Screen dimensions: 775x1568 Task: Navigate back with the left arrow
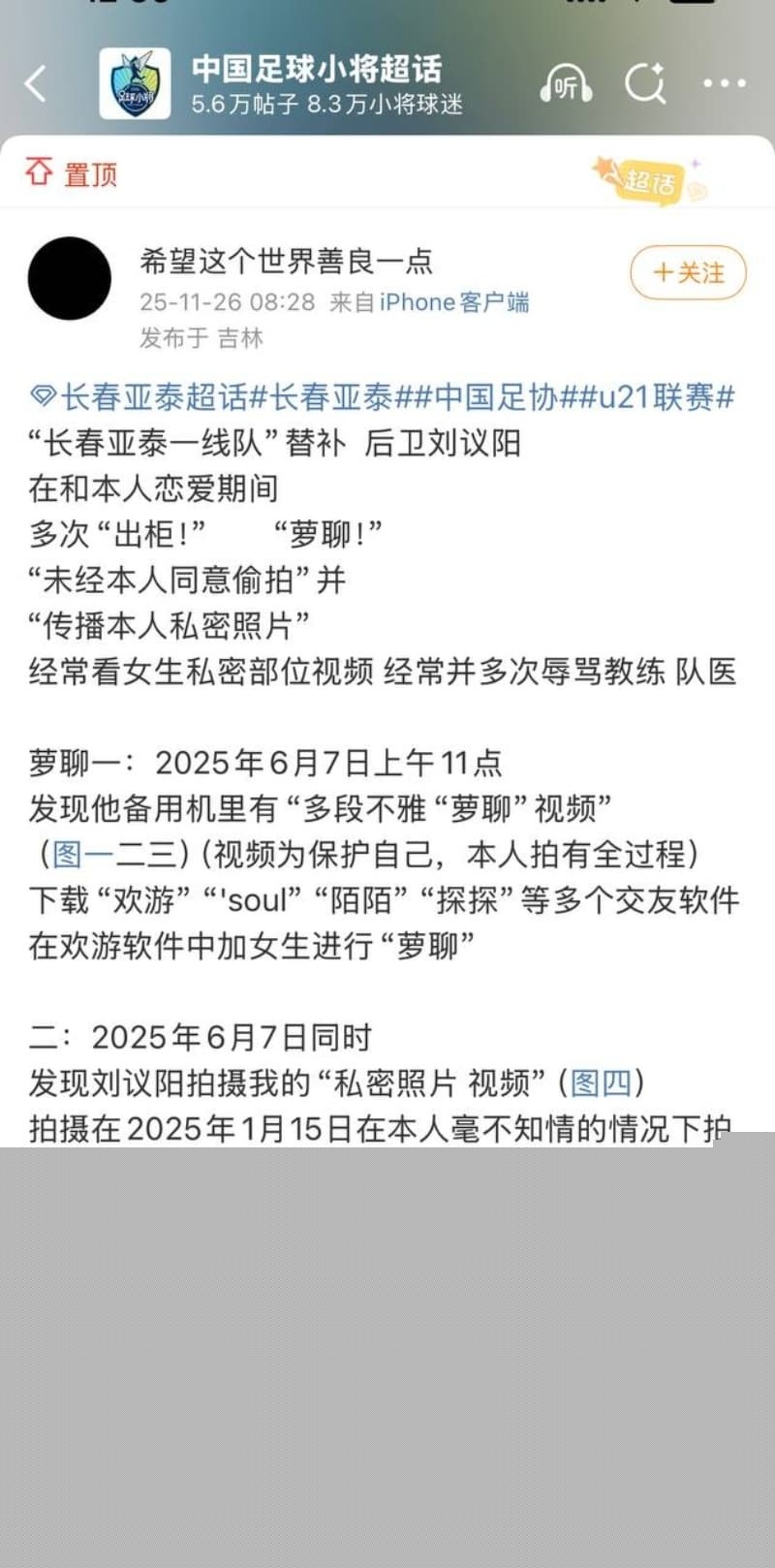click(x=36, y=83)
